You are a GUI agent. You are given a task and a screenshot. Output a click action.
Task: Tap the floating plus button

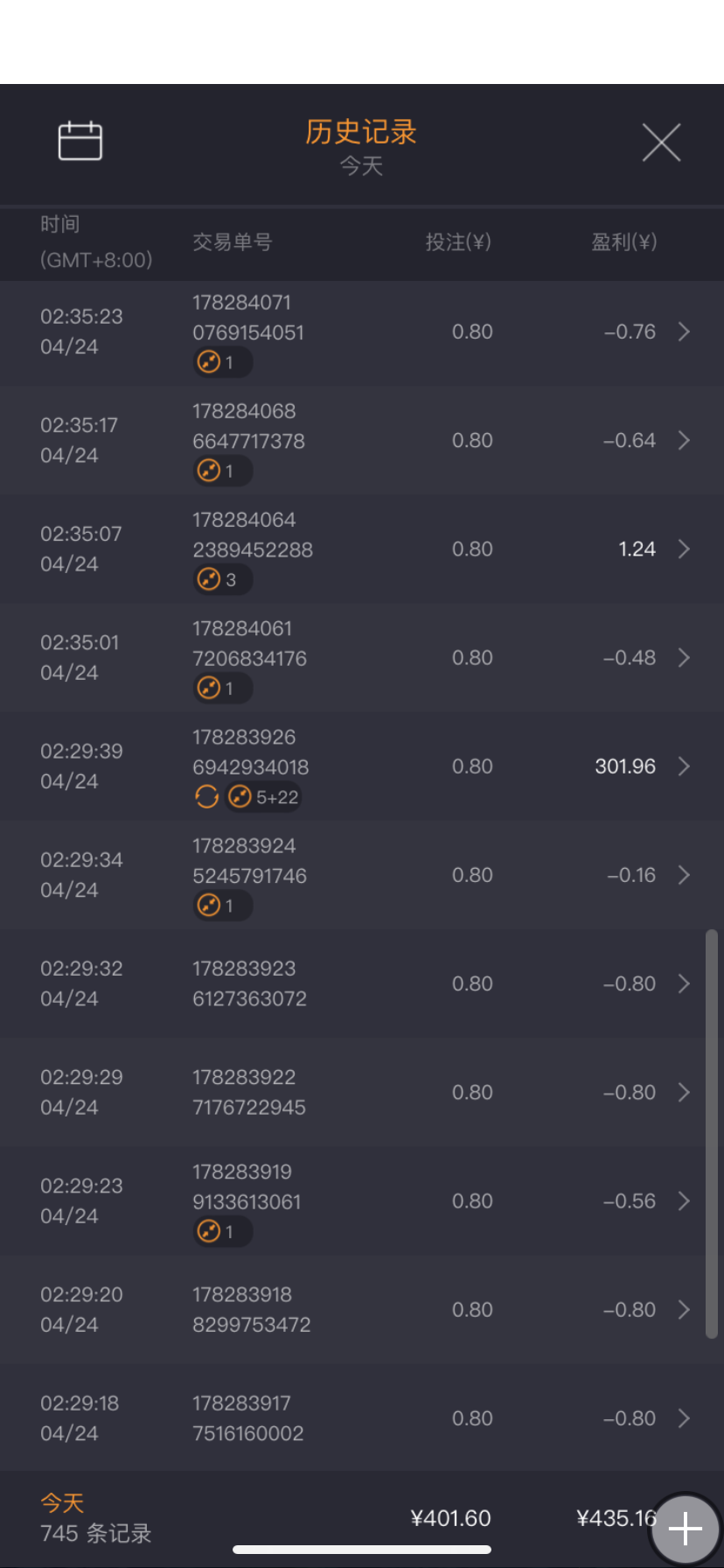coord(686,1529)
